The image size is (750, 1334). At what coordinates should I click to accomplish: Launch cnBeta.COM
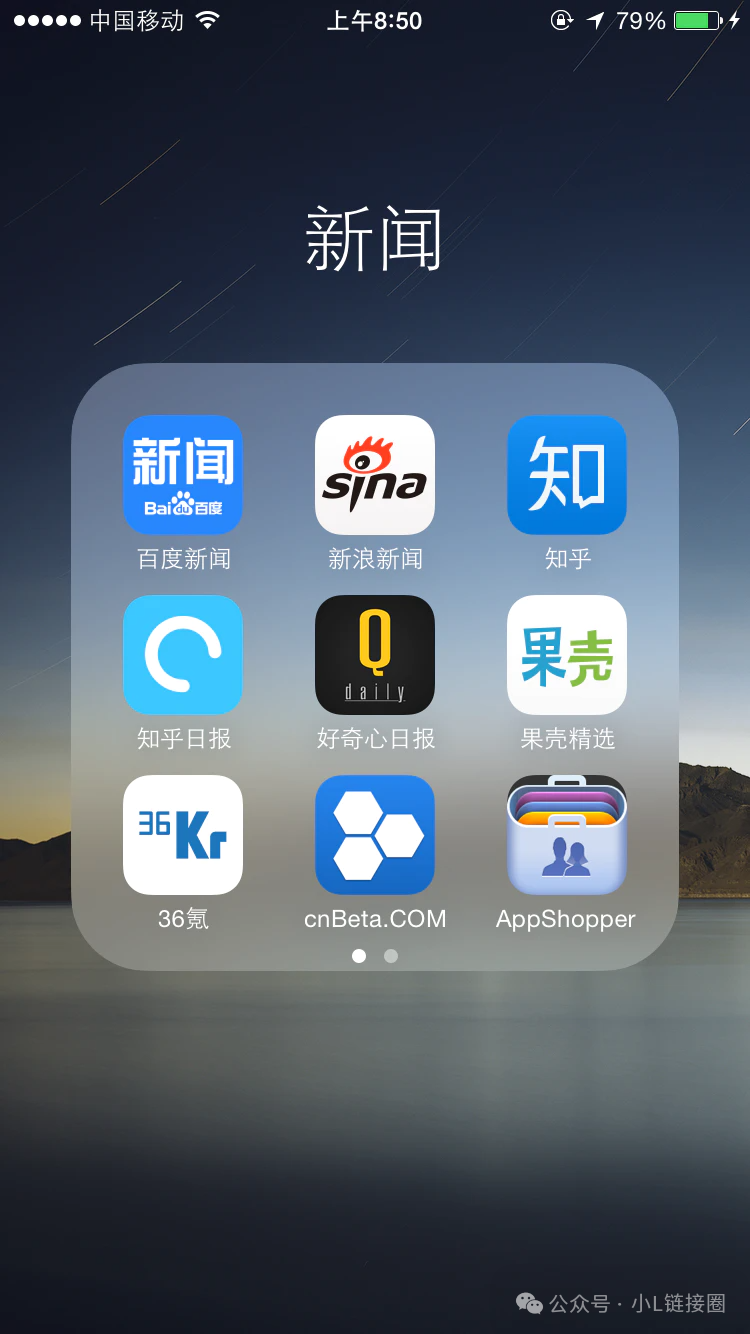(x=375, y=835)
